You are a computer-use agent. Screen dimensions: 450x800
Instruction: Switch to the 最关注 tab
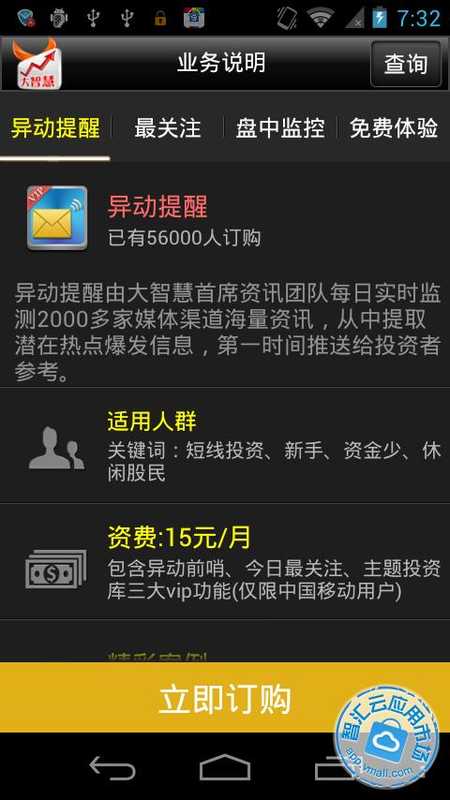167,128
